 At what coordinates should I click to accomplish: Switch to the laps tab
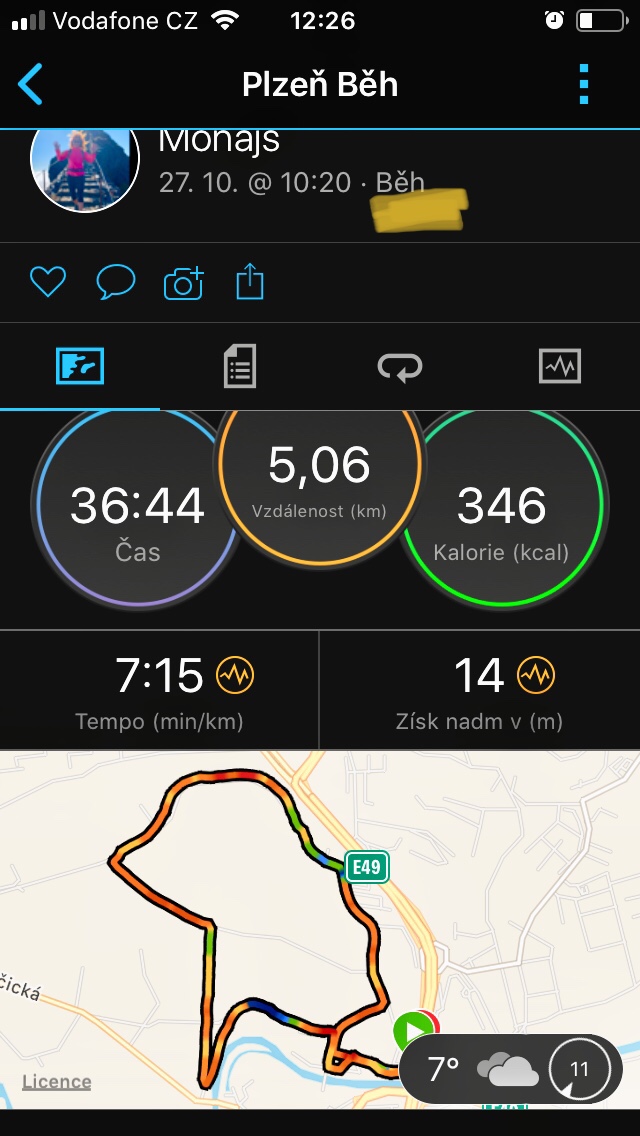pos(399,366)
